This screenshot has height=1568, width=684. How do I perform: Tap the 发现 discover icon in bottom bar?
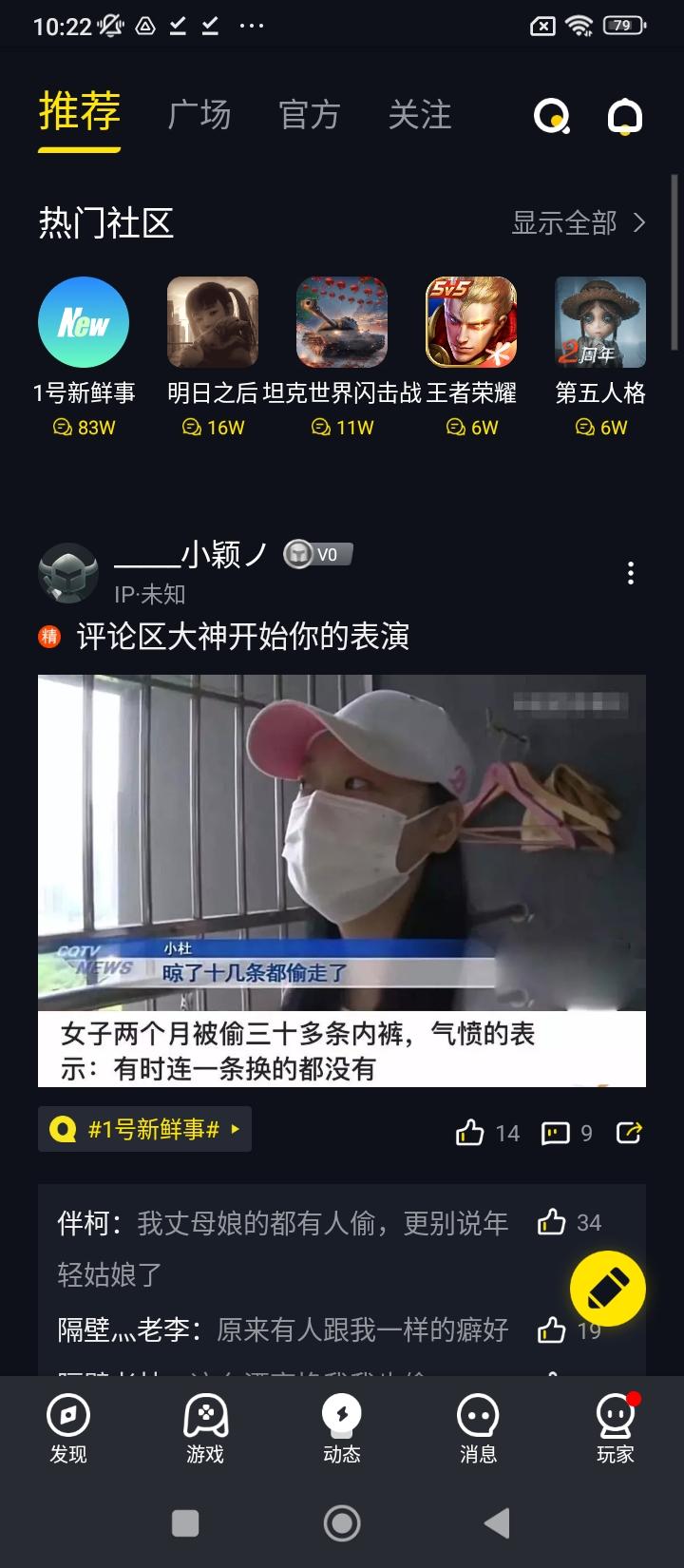pyautogui.click(x=67, y=1416)
